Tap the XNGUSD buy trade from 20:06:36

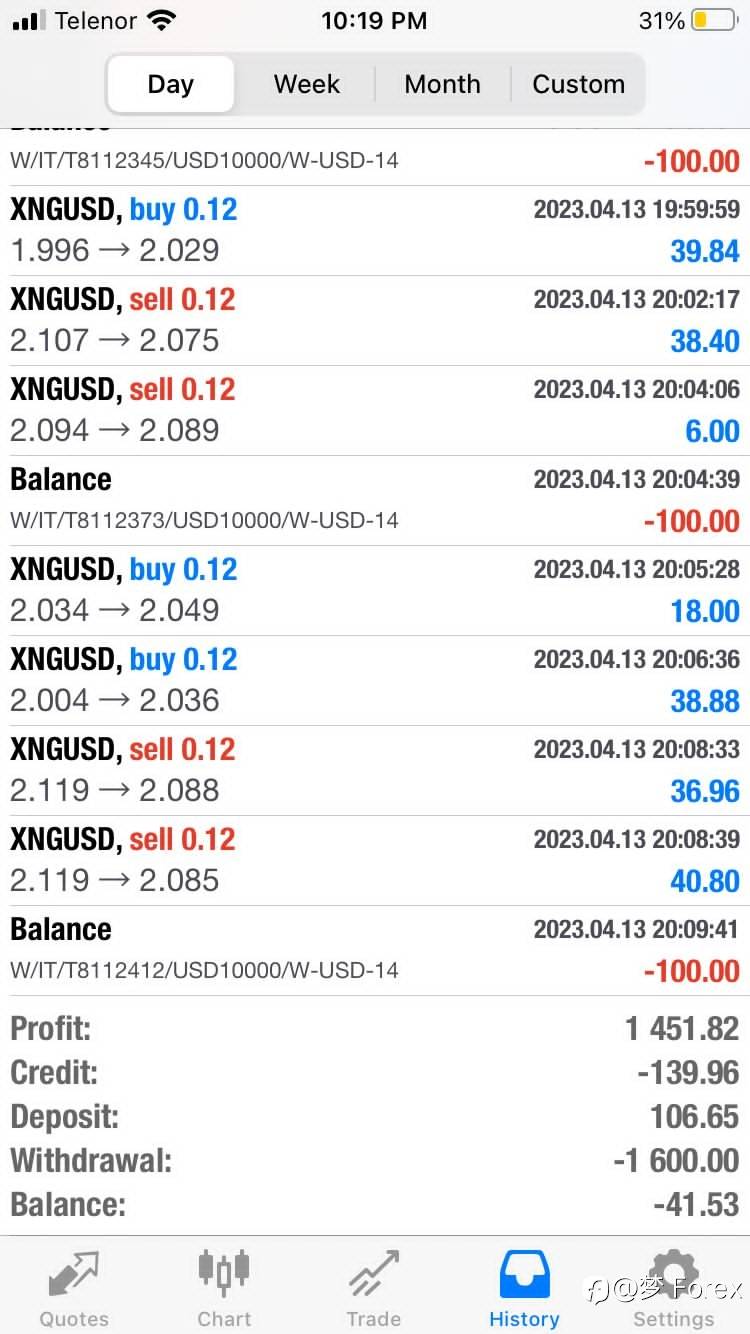pyautogui.click(x=375, y=680)
